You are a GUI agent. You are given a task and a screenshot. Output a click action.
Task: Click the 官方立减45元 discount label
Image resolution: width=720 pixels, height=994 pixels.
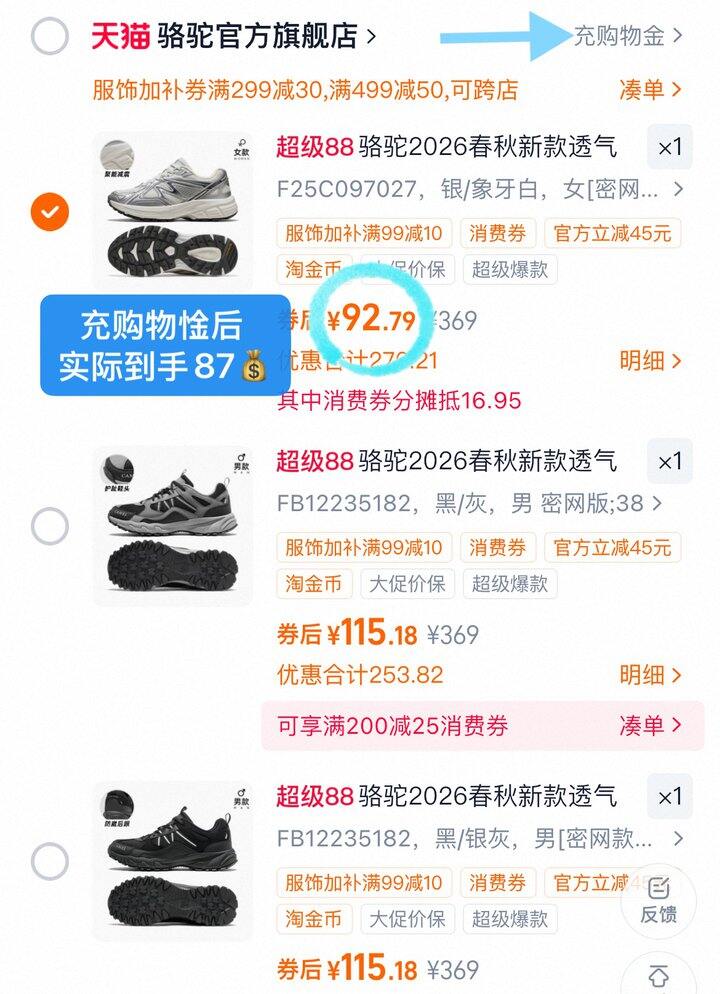point(612,234)
